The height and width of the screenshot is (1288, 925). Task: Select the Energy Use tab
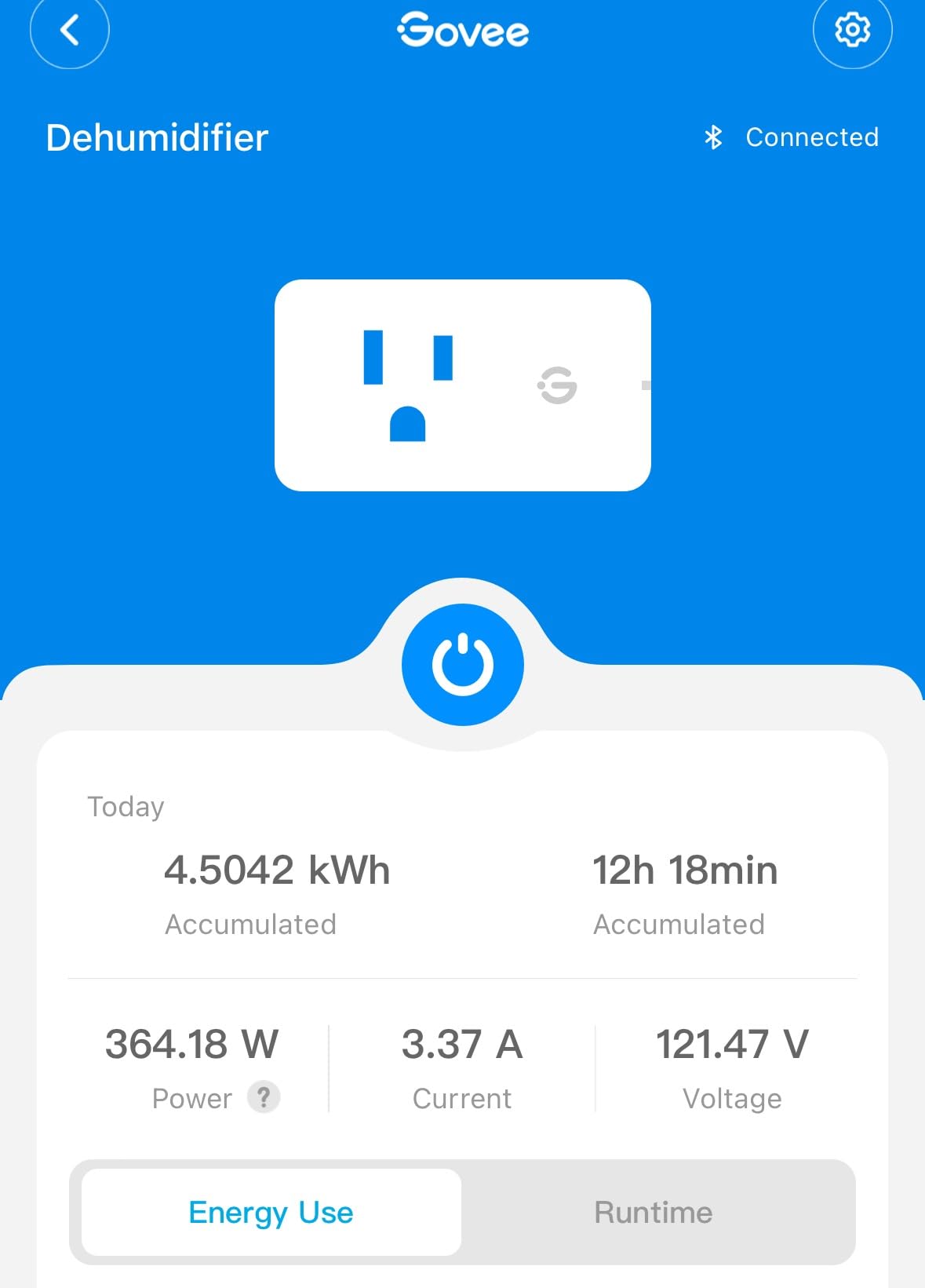[x=271, y=1213]
